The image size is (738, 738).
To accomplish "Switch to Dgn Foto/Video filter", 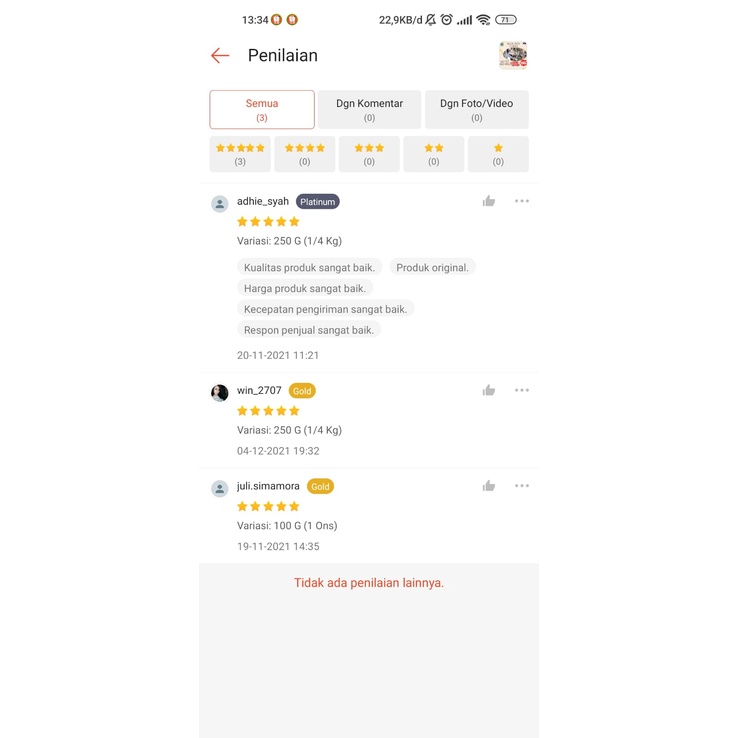I will (x=476, y=109).
